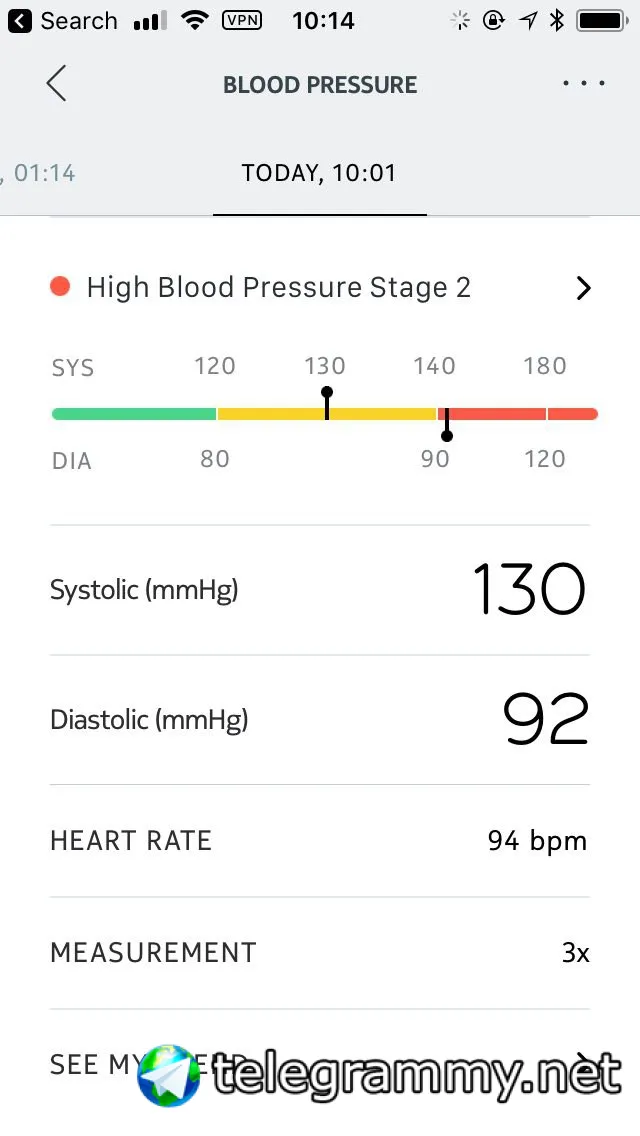The height and width of the screenshot is (1136, 640).
Task: Return to Search via status bar link
Action: pyautogui.click(x=62, y=21)
